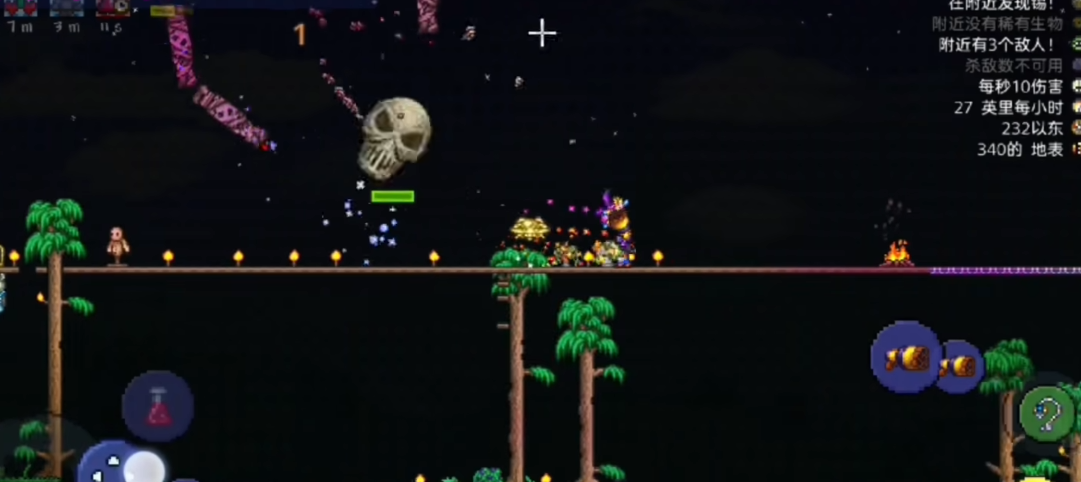This screenshot has height=482, width=1081.
Task: Tap the larger weapon item quick-slot button
Action: coord(905,357)
